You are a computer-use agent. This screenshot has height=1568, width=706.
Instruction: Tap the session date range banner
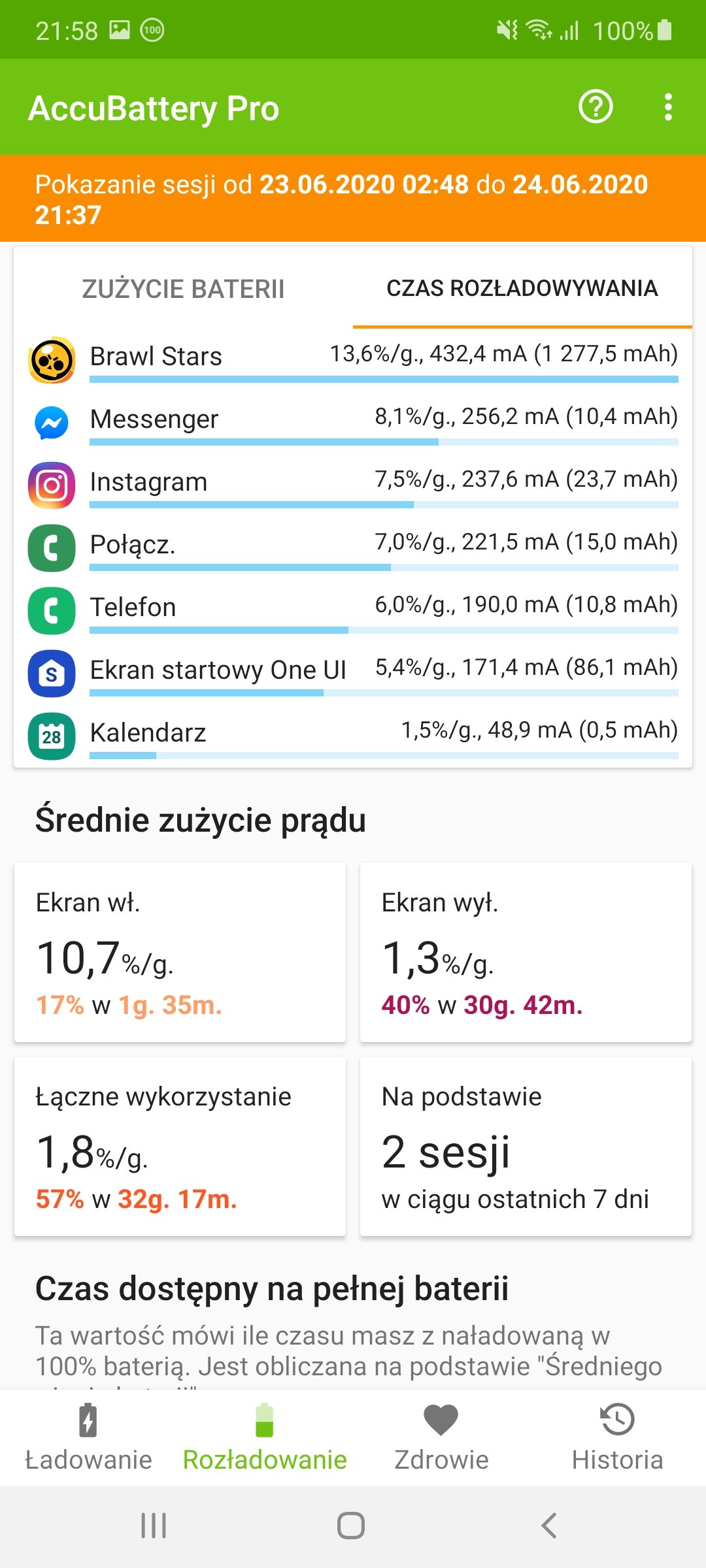click(x=353, y=199)
